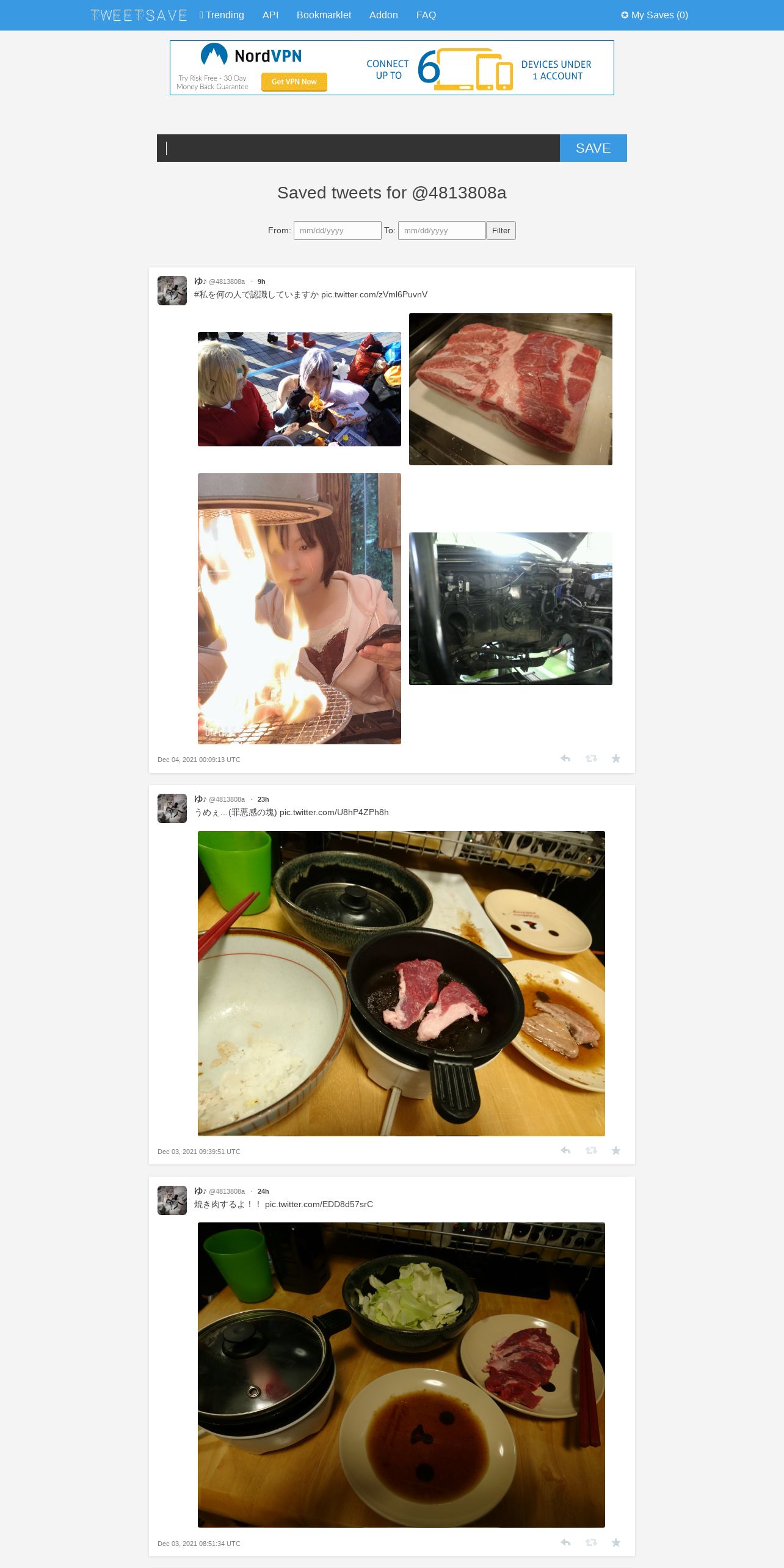The height and width of the screenshot is (1568, 784).
Task: Go to the API page
Action: coord(270,15)
